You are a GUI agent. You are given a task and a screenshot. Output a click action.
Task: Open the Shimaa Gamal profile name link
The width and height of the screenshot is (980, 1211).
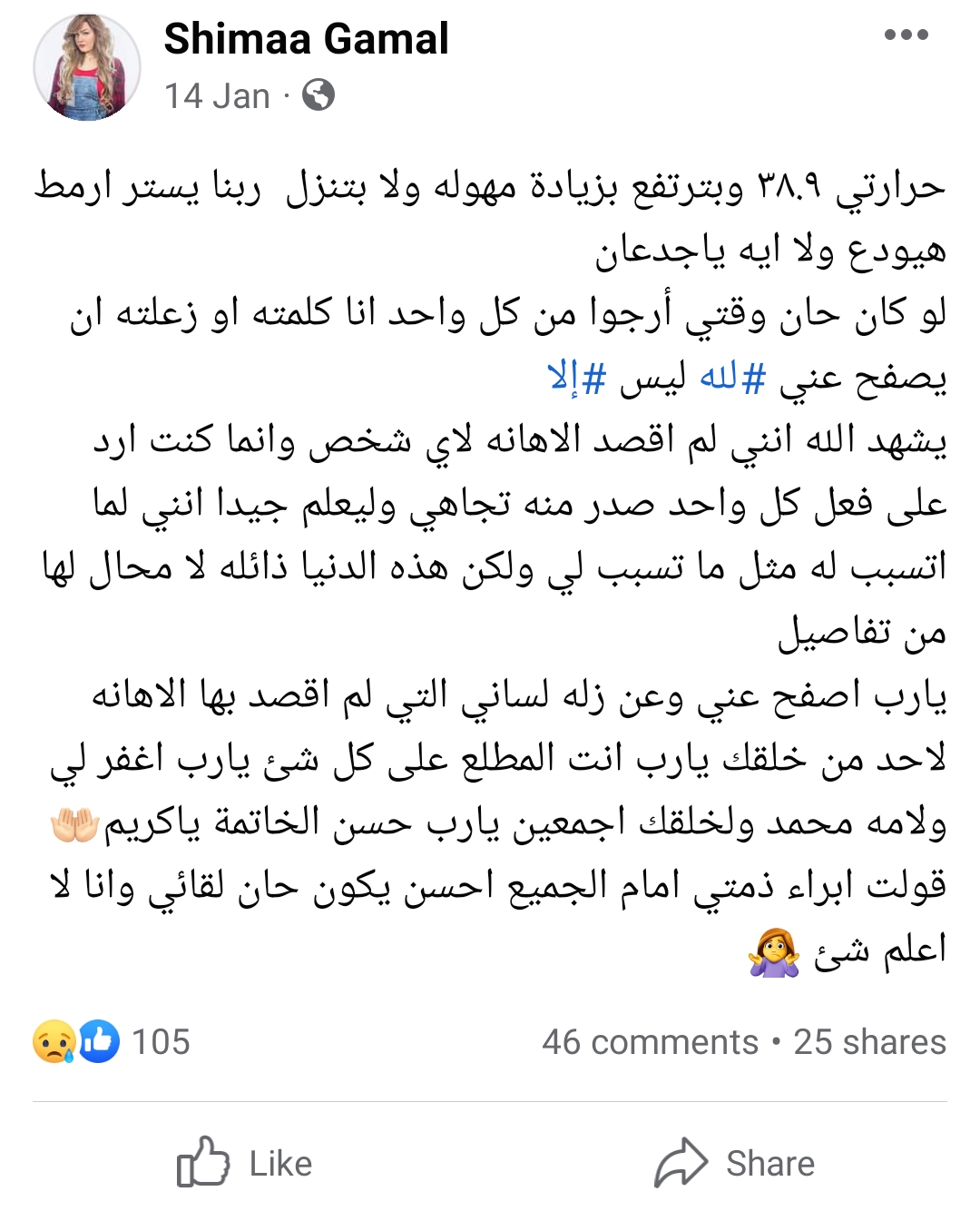(x=306, y=39)
